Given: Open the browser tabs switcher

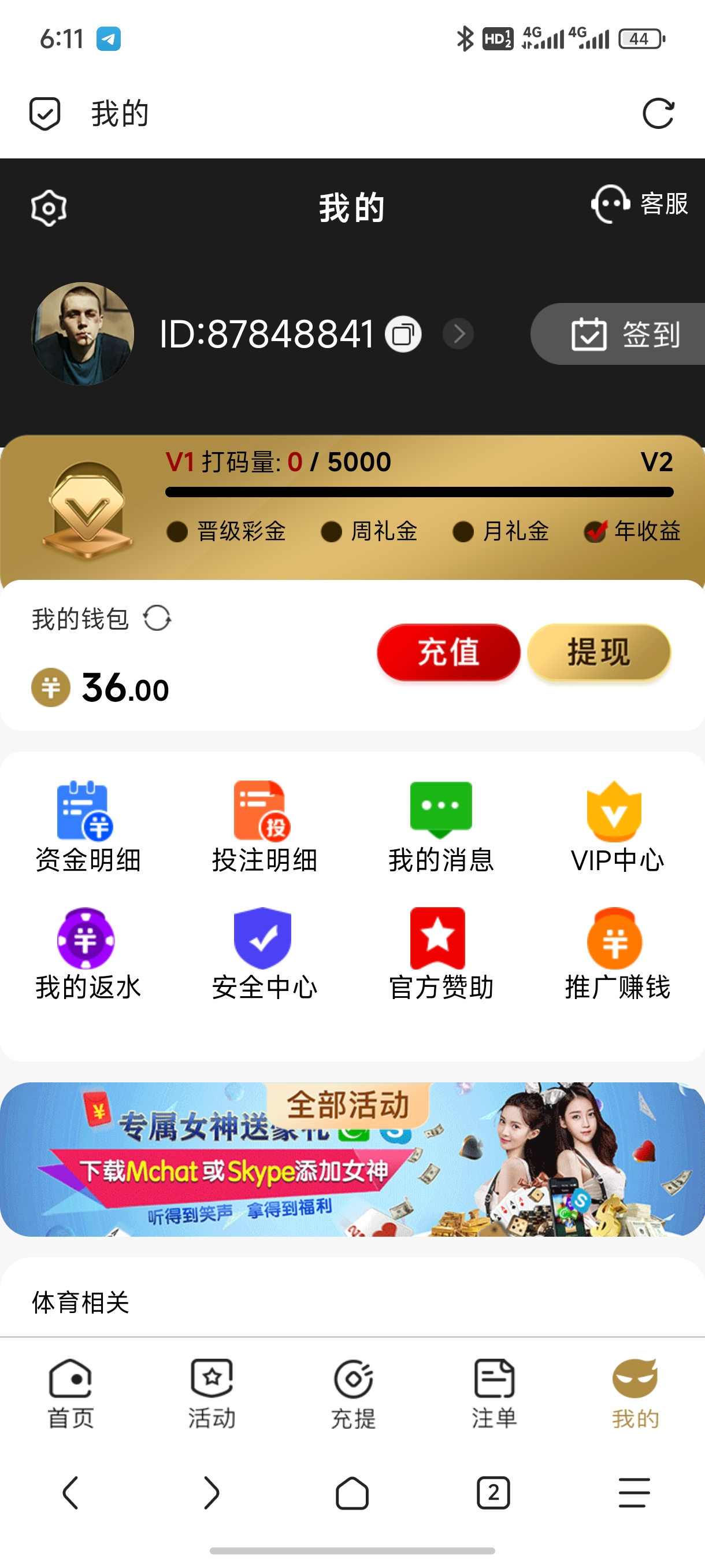Looking at the screenshot, I should pyautogui.click(x=493, y=1493).
